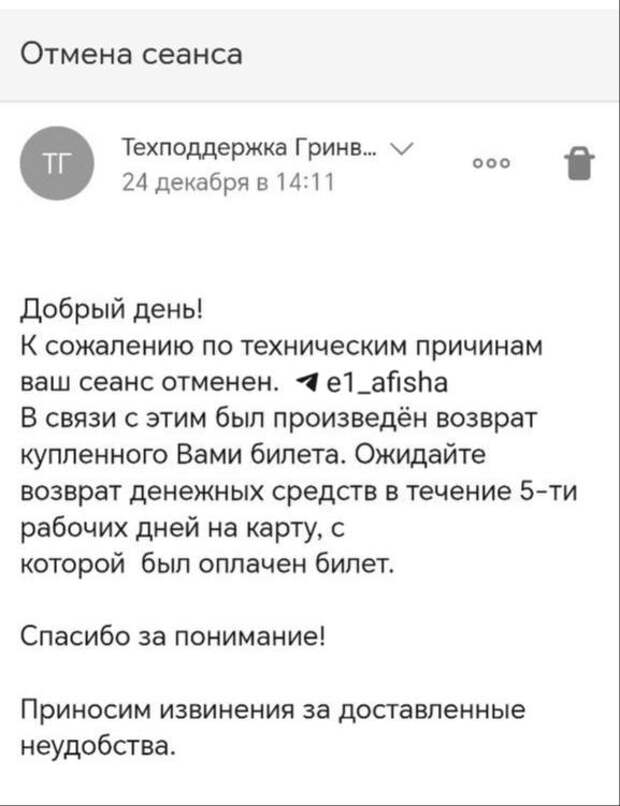
Task: Open the three-dot more options menu
Action: tap(492, 163)
